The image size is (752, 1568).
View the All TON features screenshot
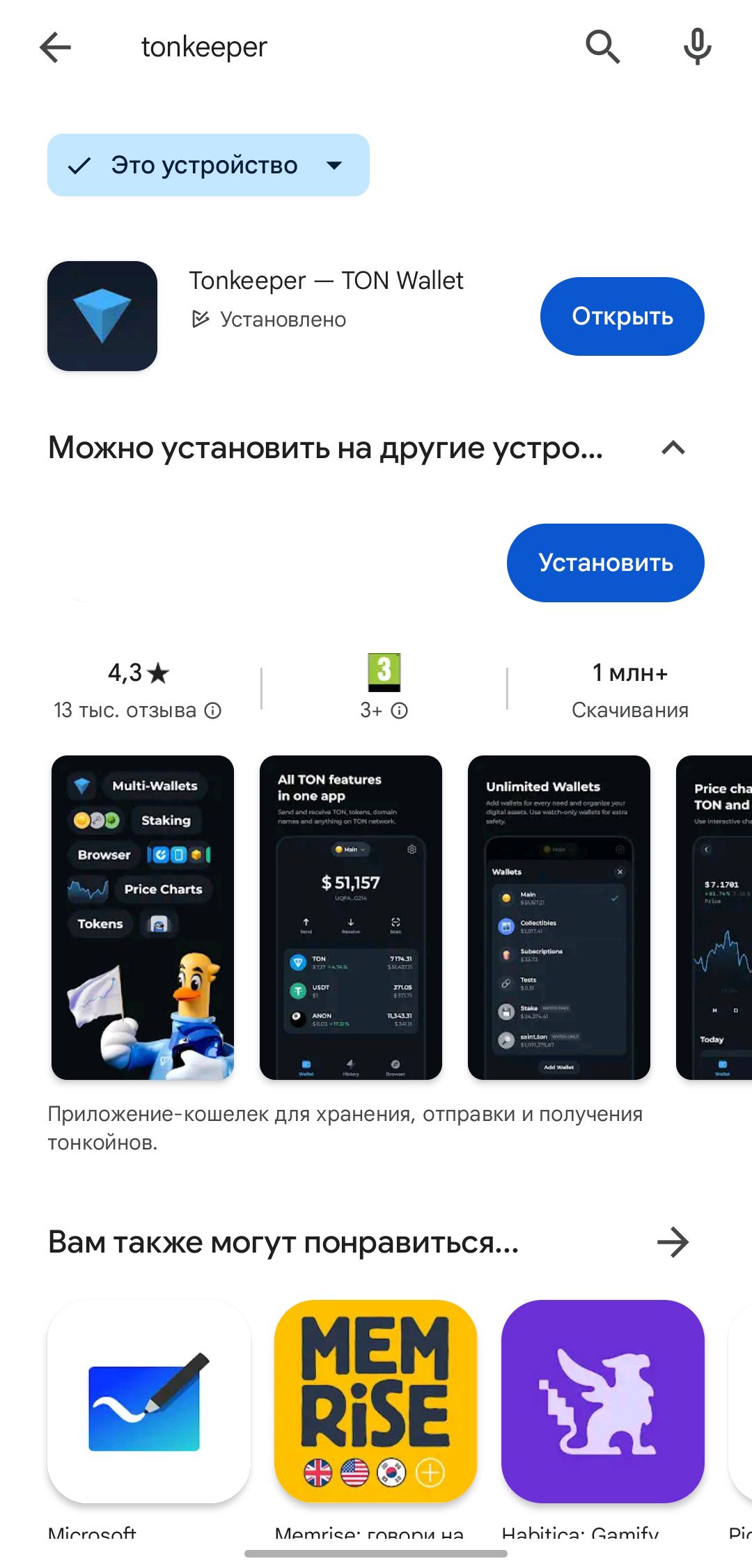click(351, 917)
